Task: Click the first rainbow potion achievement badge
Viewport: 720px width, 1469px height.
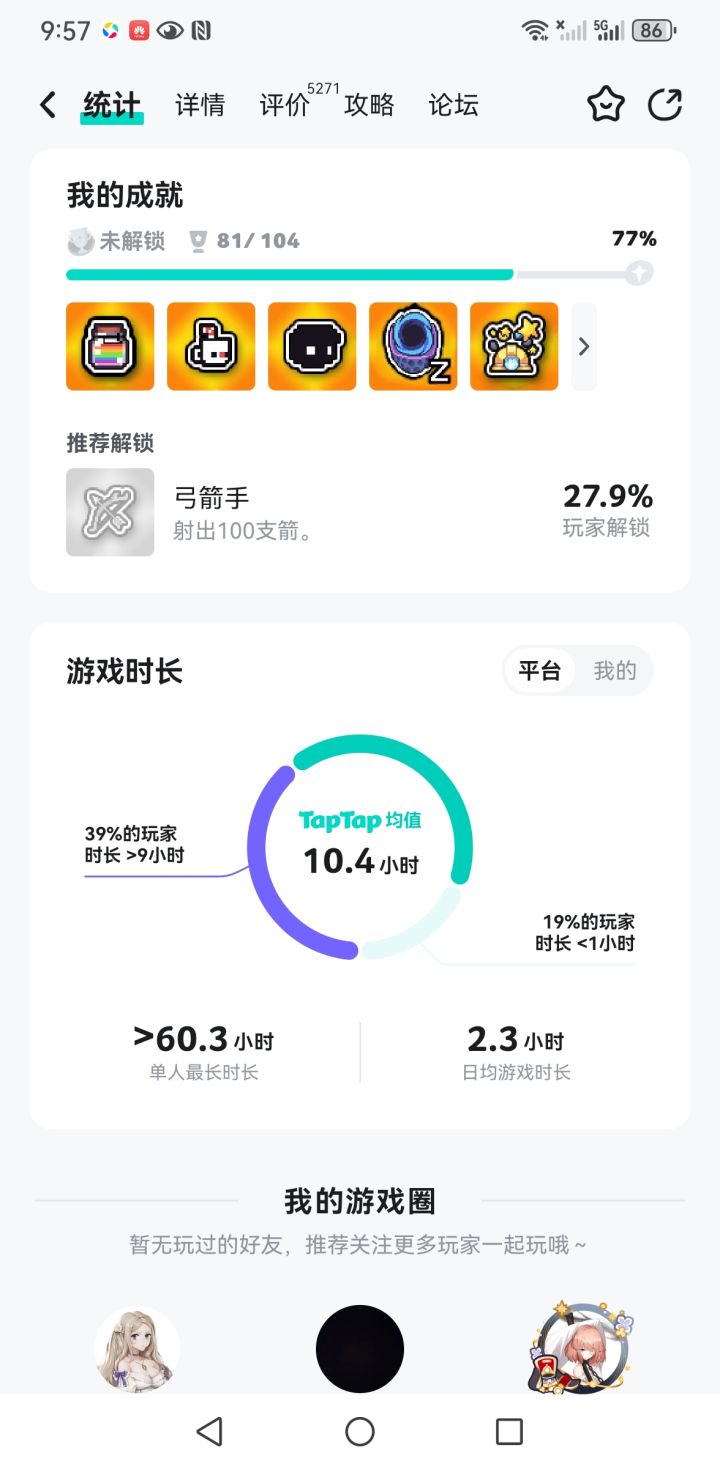Action: 109,345
